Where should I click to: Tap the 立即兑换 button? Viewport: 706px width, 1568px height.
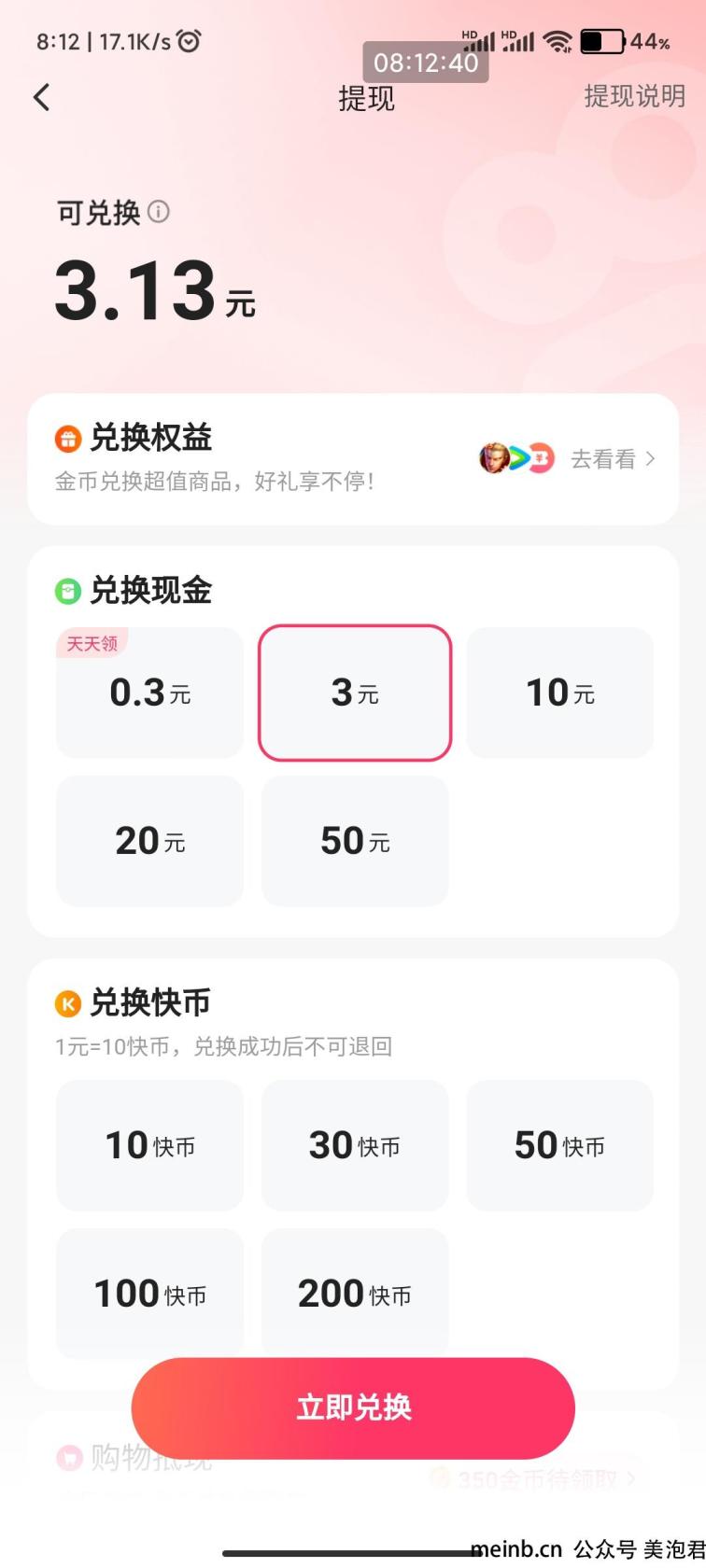(353, 1407)
